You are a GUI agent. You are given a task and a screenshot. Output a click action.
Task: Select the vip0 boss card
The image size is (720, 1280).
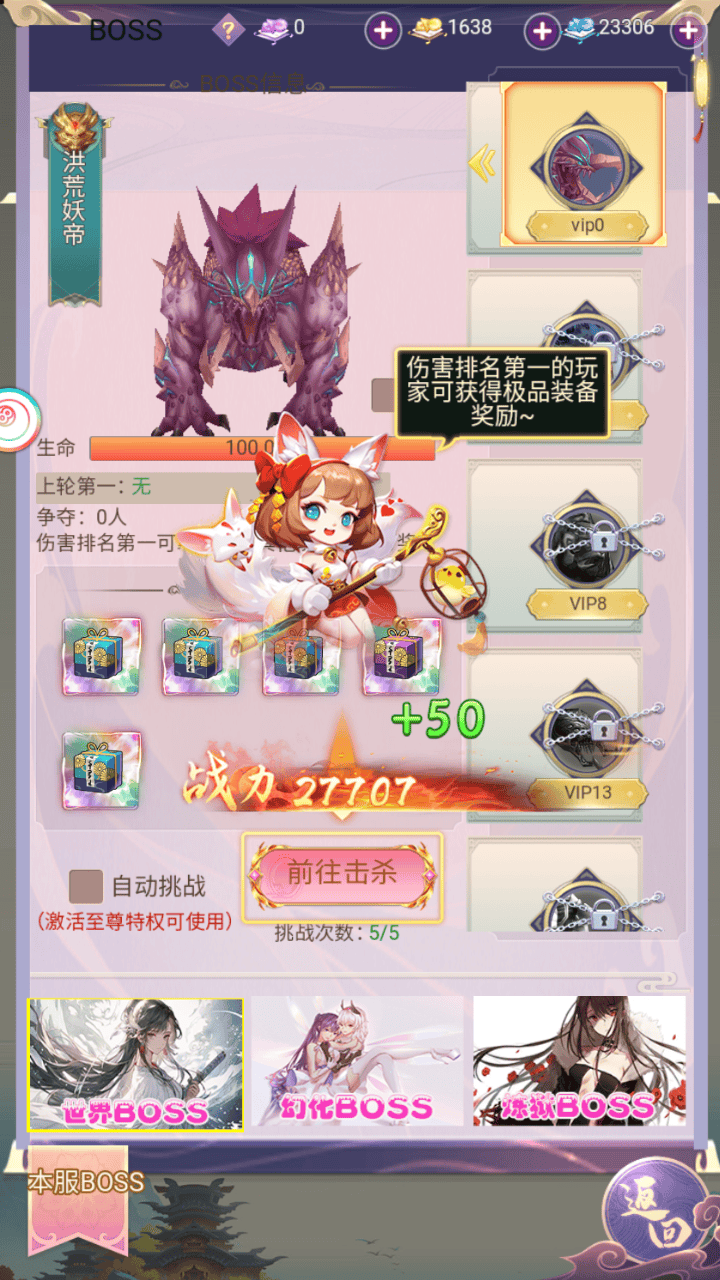(586, 166)
